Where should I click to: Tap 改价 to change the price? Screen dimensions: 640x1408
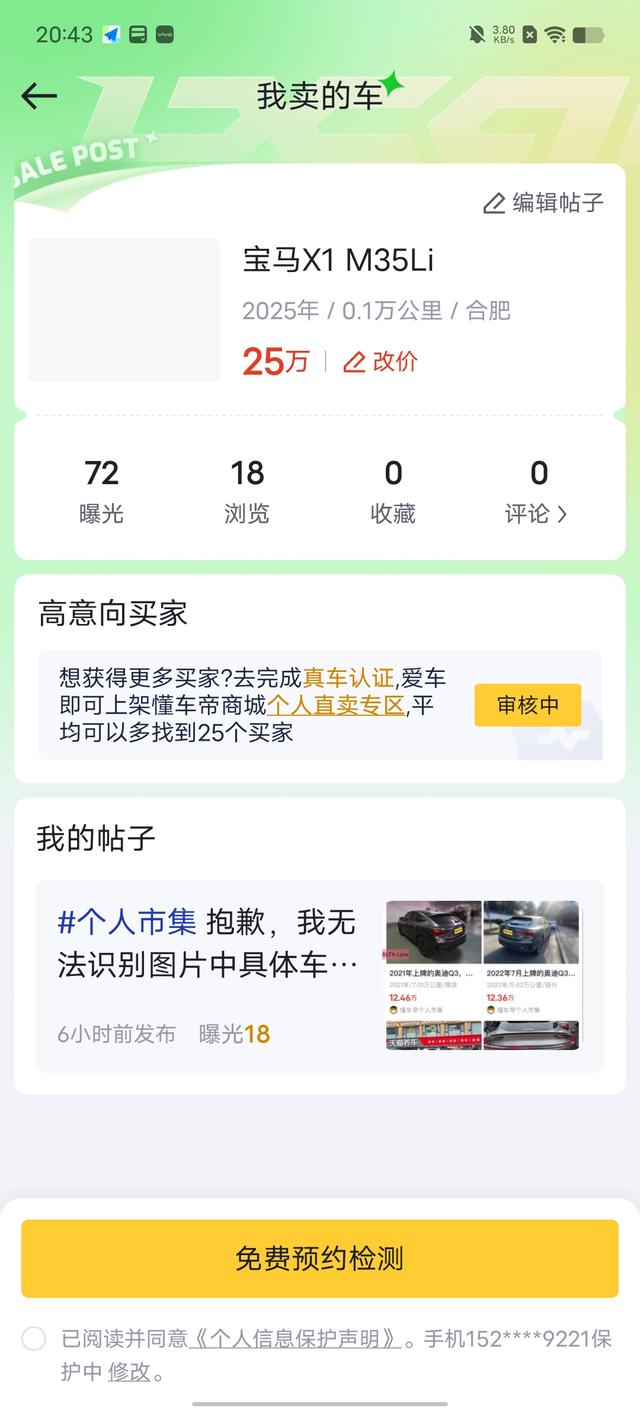[x=381, y=362]
